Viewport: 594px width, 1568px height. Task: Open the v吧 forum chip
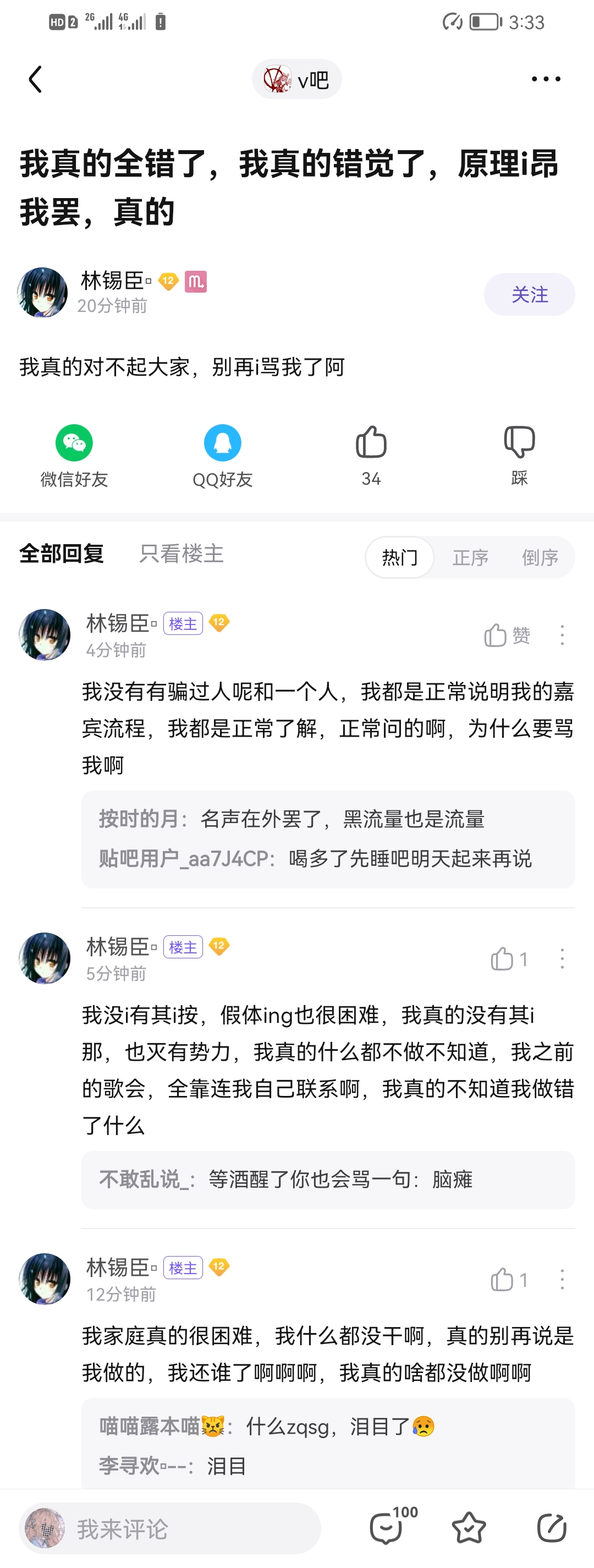coord(296,80)
